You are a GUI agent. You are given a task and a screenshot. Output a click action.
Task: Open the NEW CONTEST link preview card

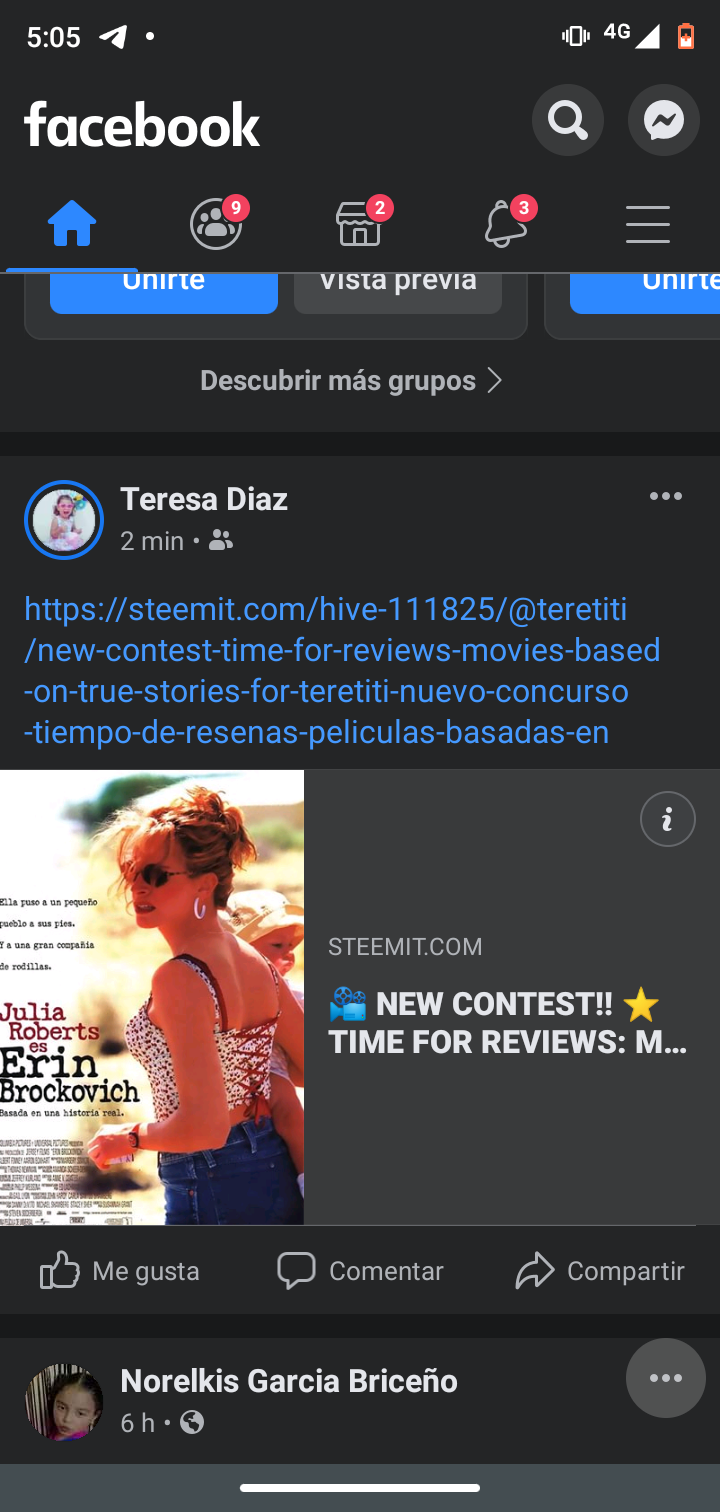(507, 1022)
